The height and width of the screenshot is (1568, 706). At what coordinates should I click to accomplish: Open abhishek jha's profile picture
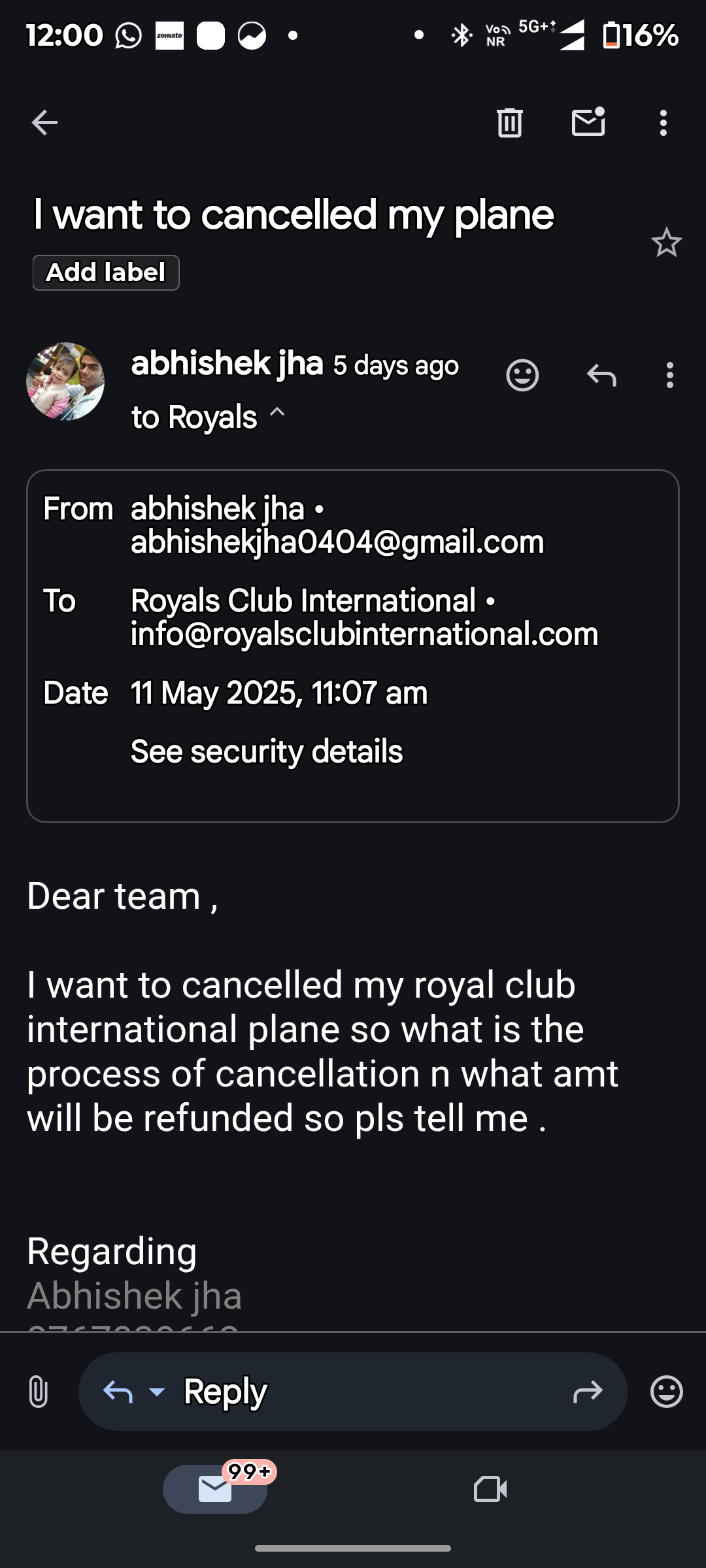(65, 382)
